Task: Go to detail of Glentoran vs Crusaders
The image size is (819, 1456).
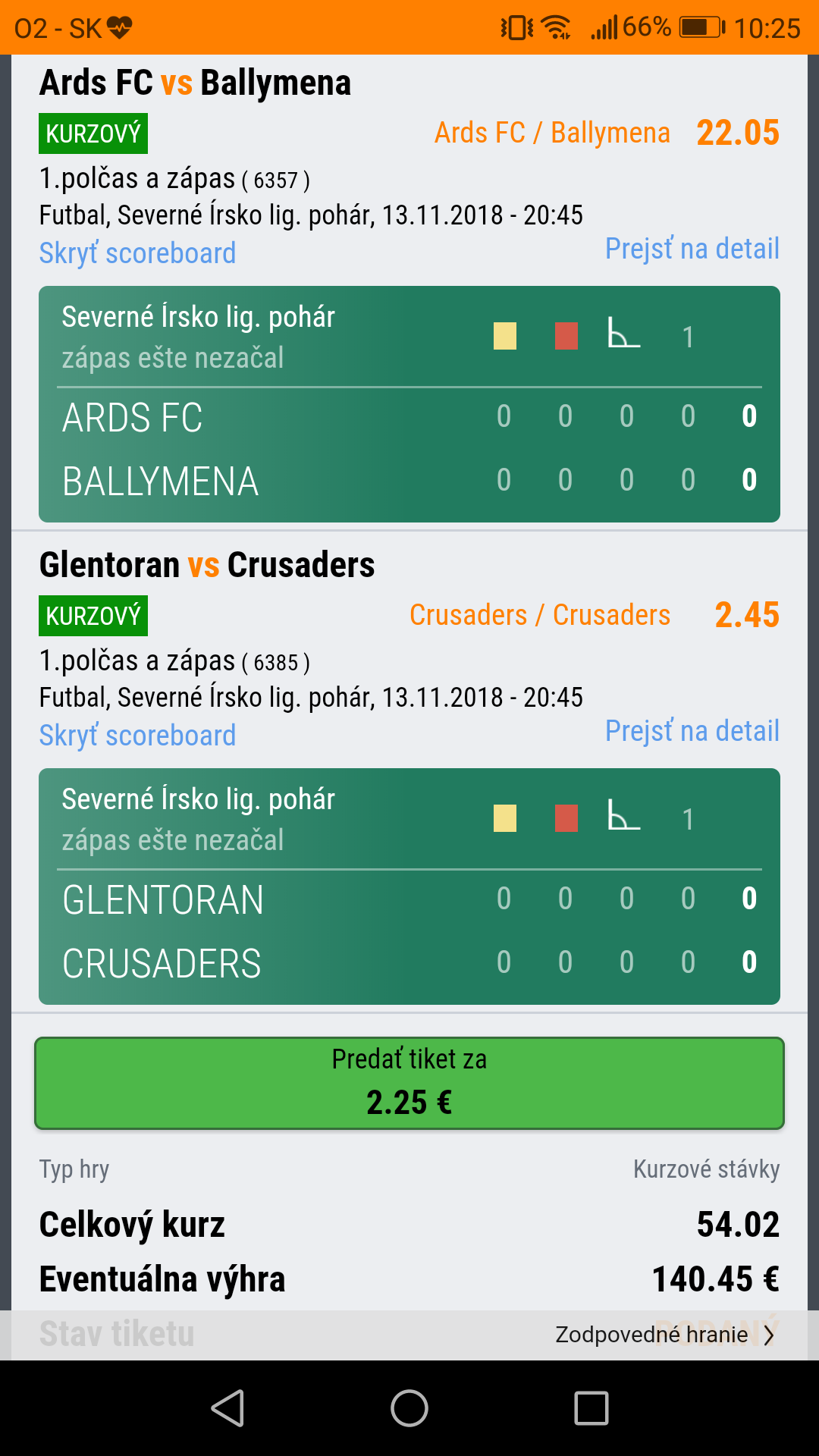Action: coord(692,731)
